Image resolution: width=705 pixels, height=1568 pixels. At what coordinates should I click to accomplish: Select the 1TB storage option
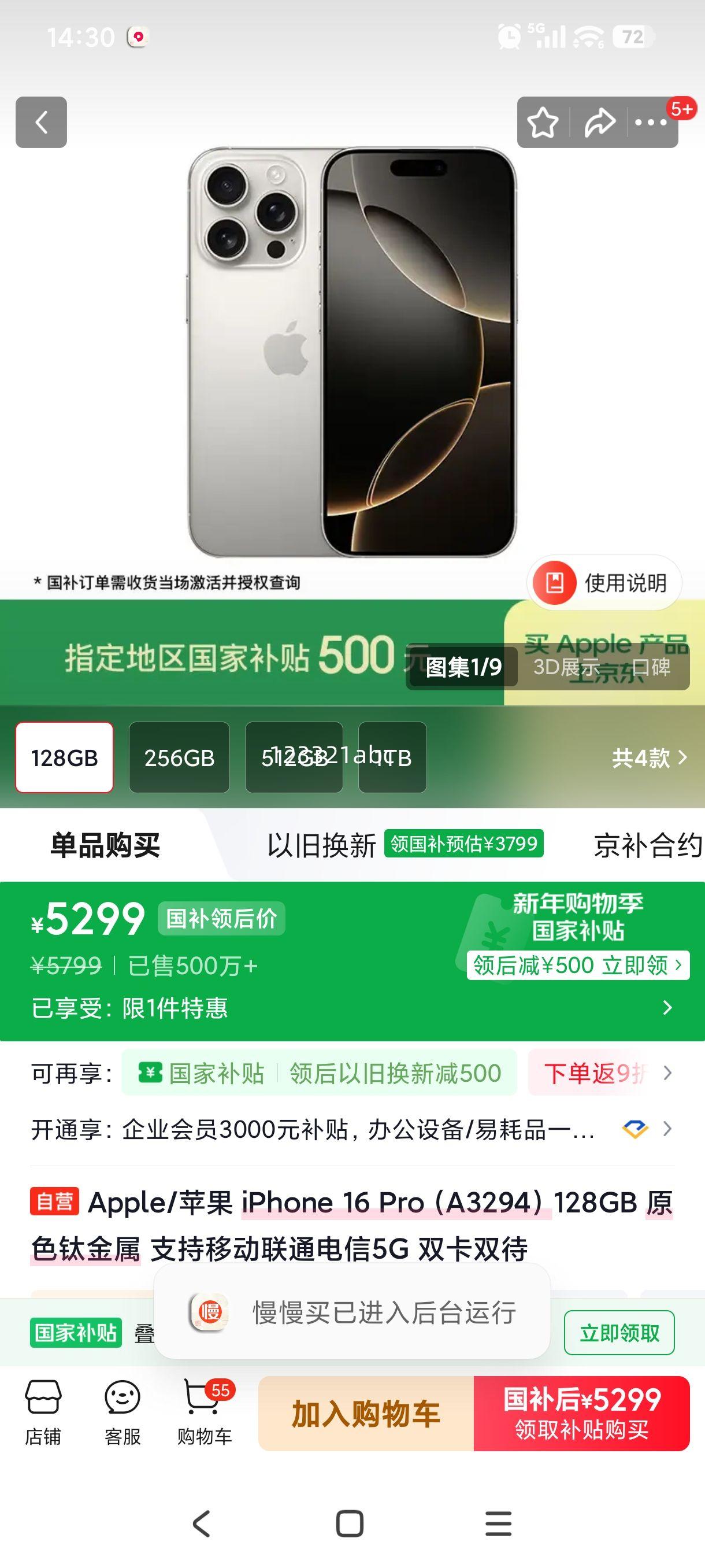tap(392, 758)
